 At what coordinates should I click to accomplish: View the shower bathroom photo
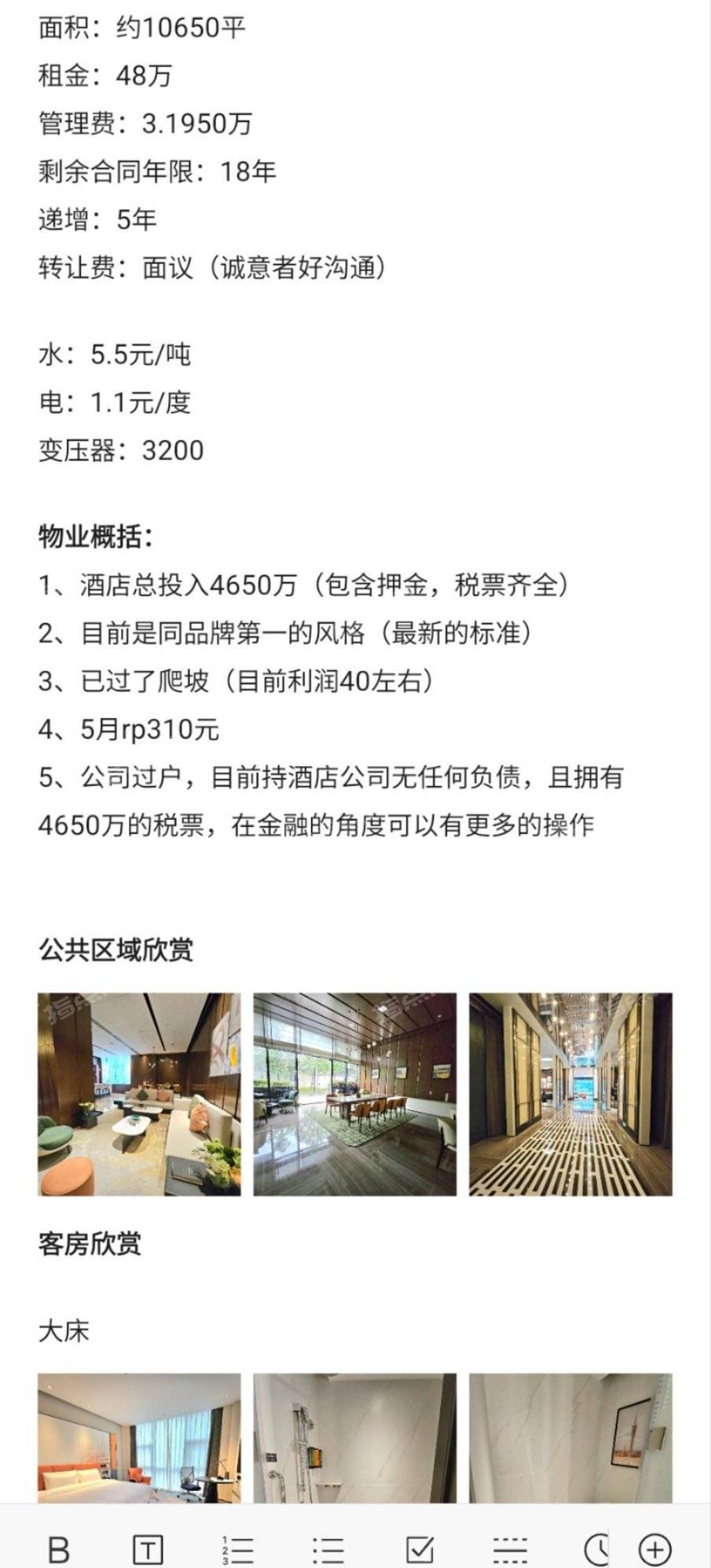(x=355, y=1437)
